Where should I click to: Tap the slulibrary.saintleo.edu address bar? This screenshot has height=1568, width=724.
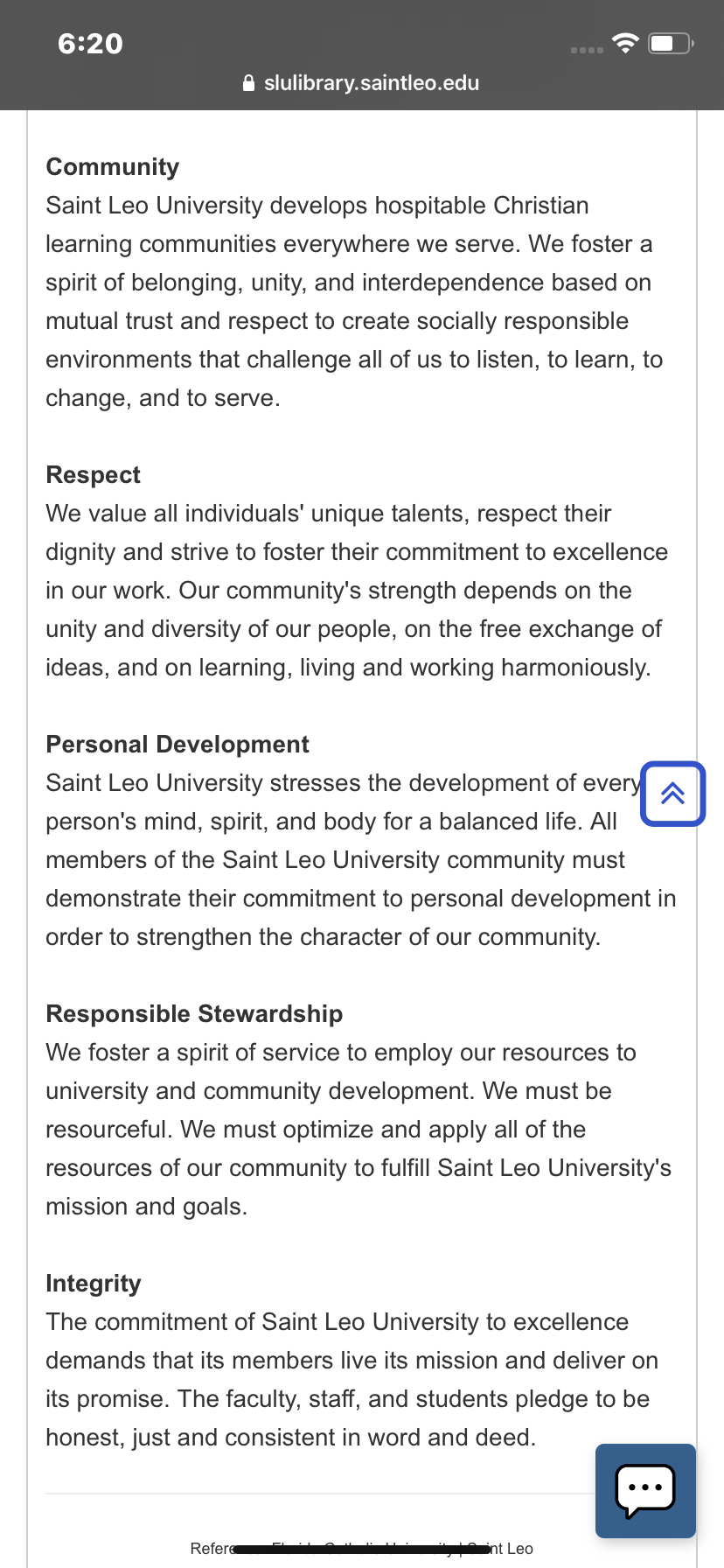click(x=361, y=83)
